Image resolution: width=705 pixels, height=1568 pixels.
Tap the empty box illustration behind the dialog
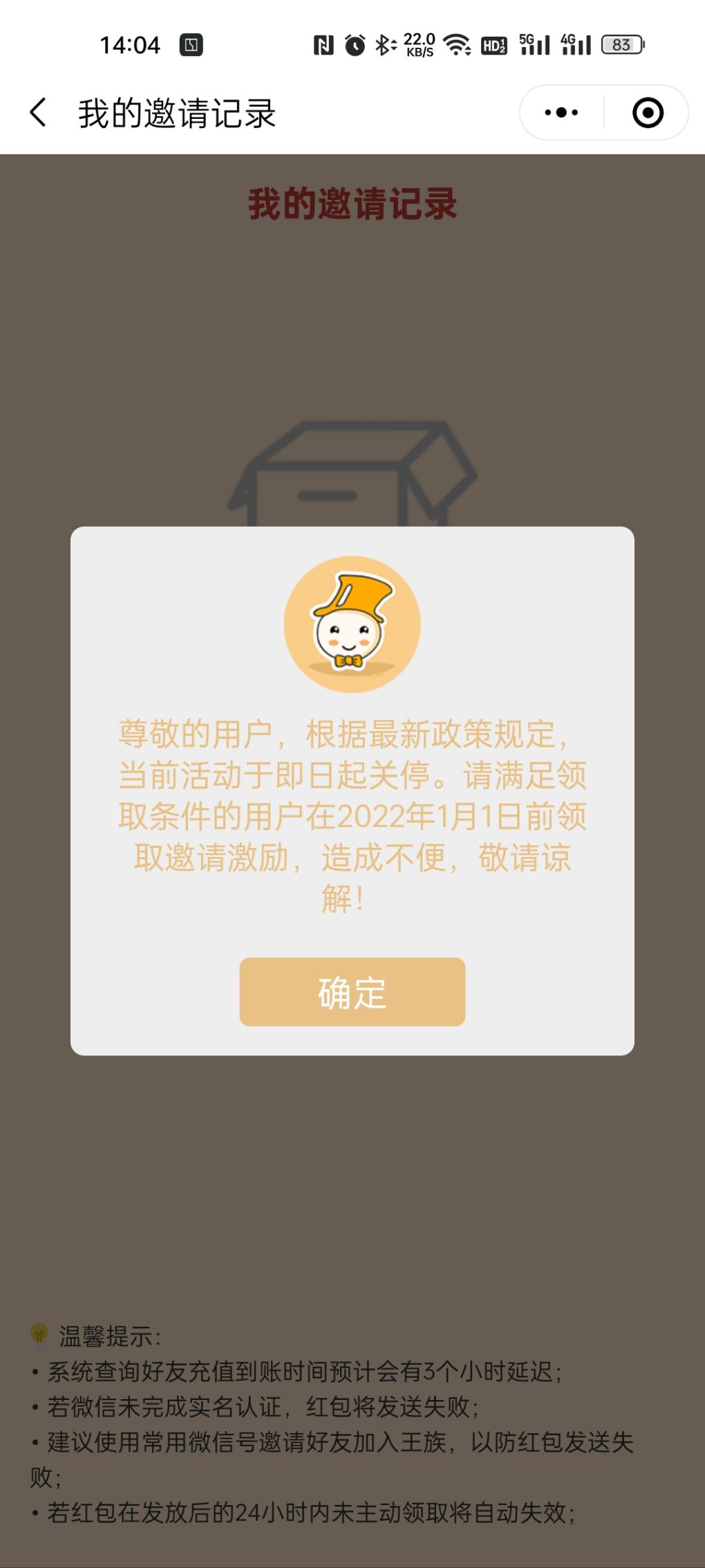click(x=351, y=470)
